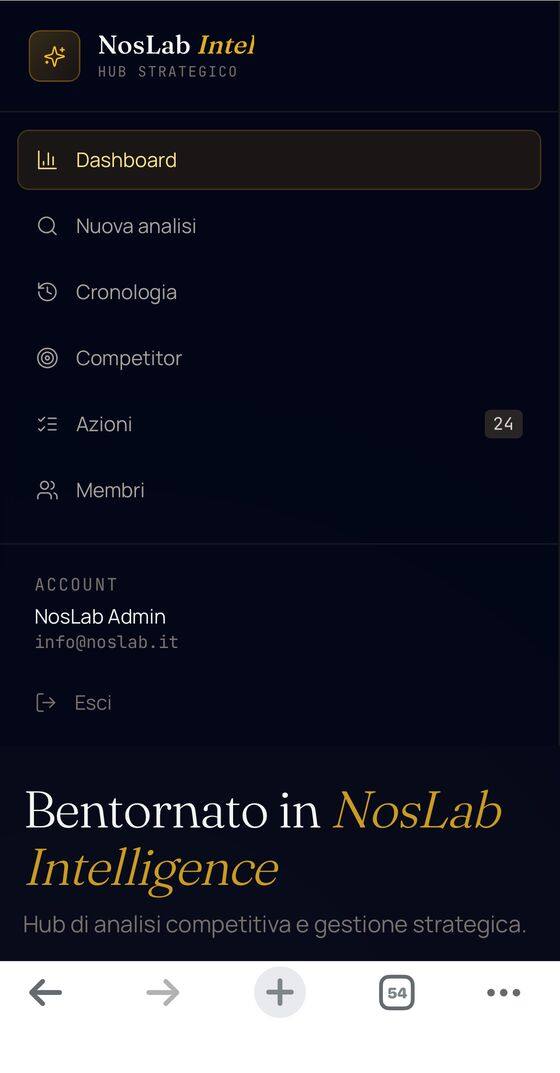
Task: Open the browser overflow menu
Action: (x=504, y=992)
